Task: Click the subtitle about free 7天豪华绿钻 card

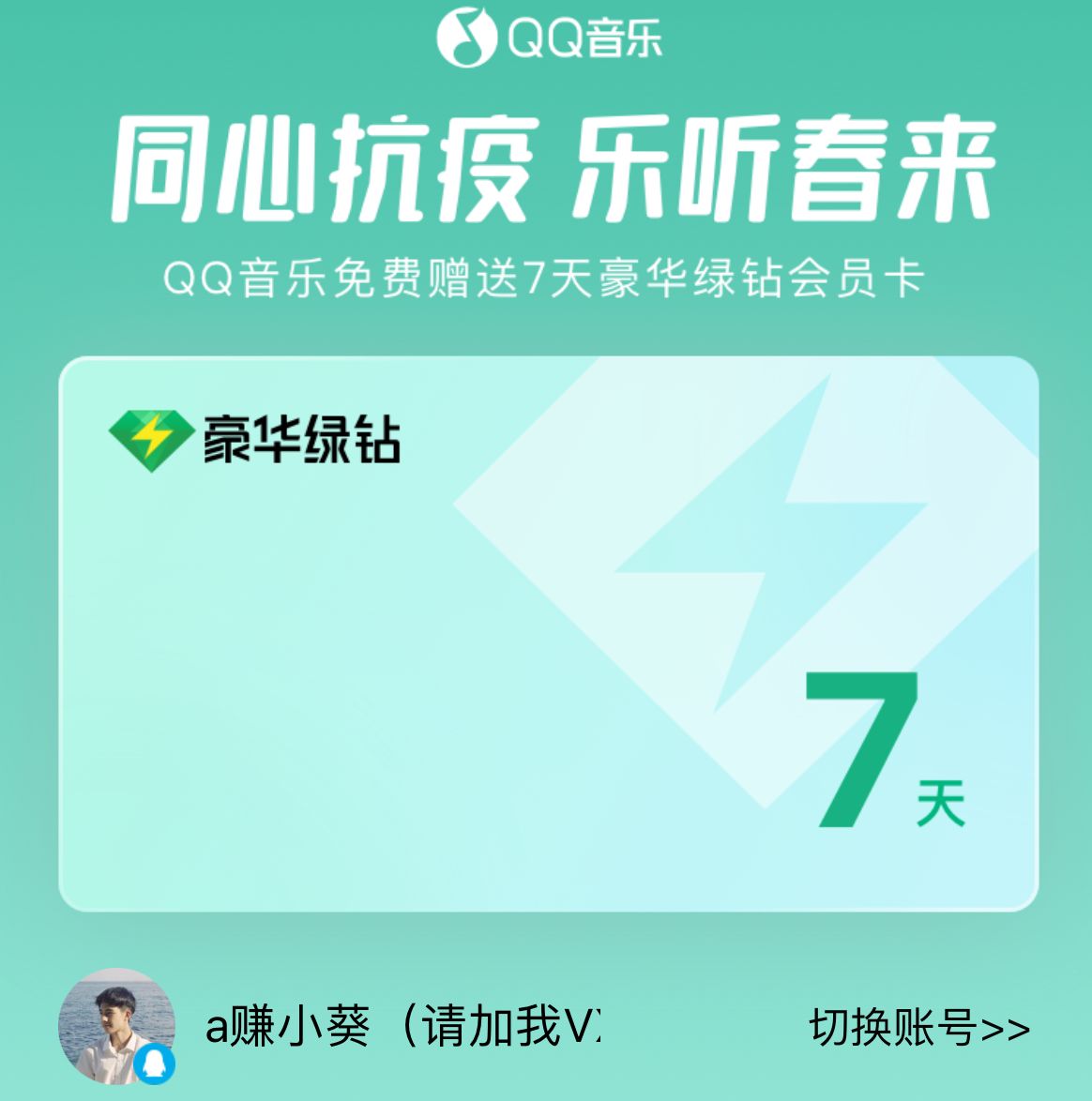Action: click(x=544, y=277)
